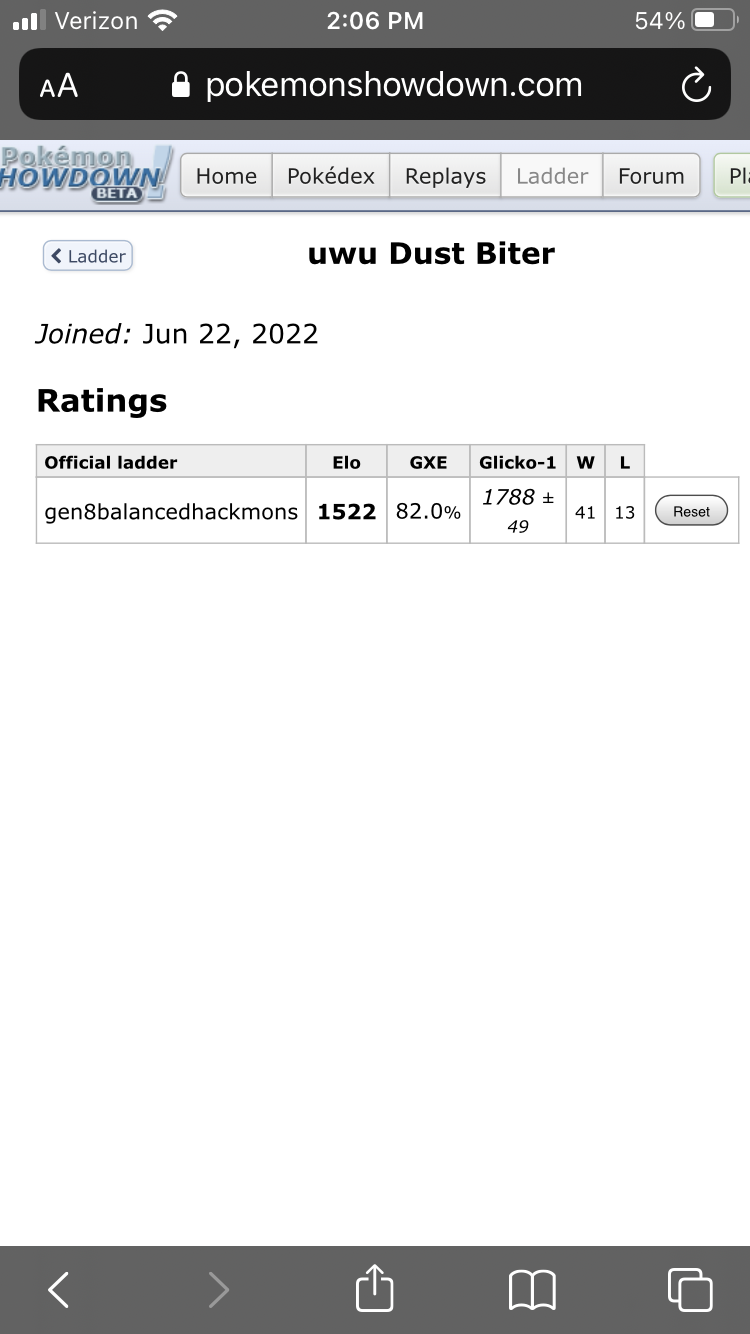Select the Ladder tab

(552, 176)
